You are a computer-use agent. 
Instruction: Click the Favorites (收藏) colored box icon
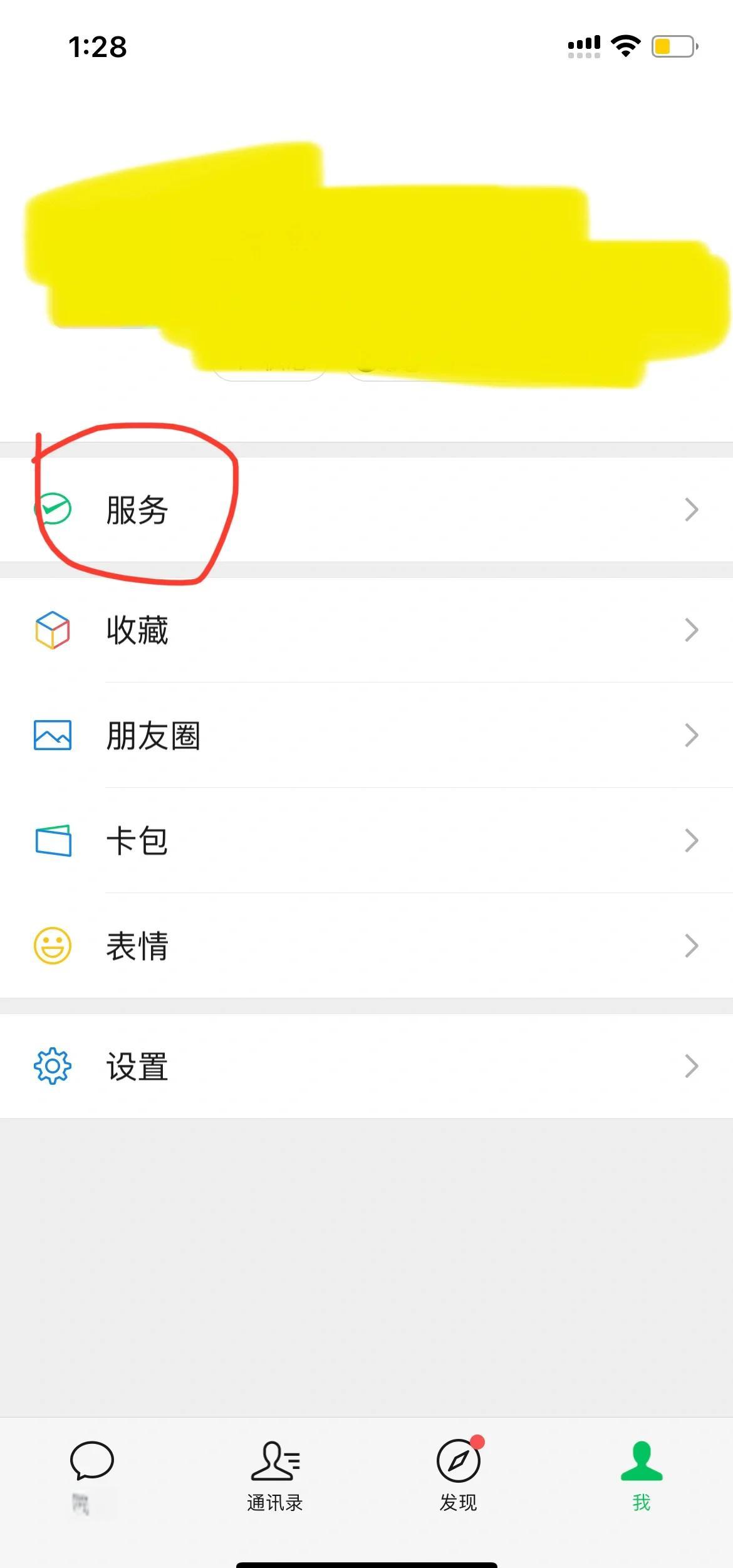click(x=53, y=629)
